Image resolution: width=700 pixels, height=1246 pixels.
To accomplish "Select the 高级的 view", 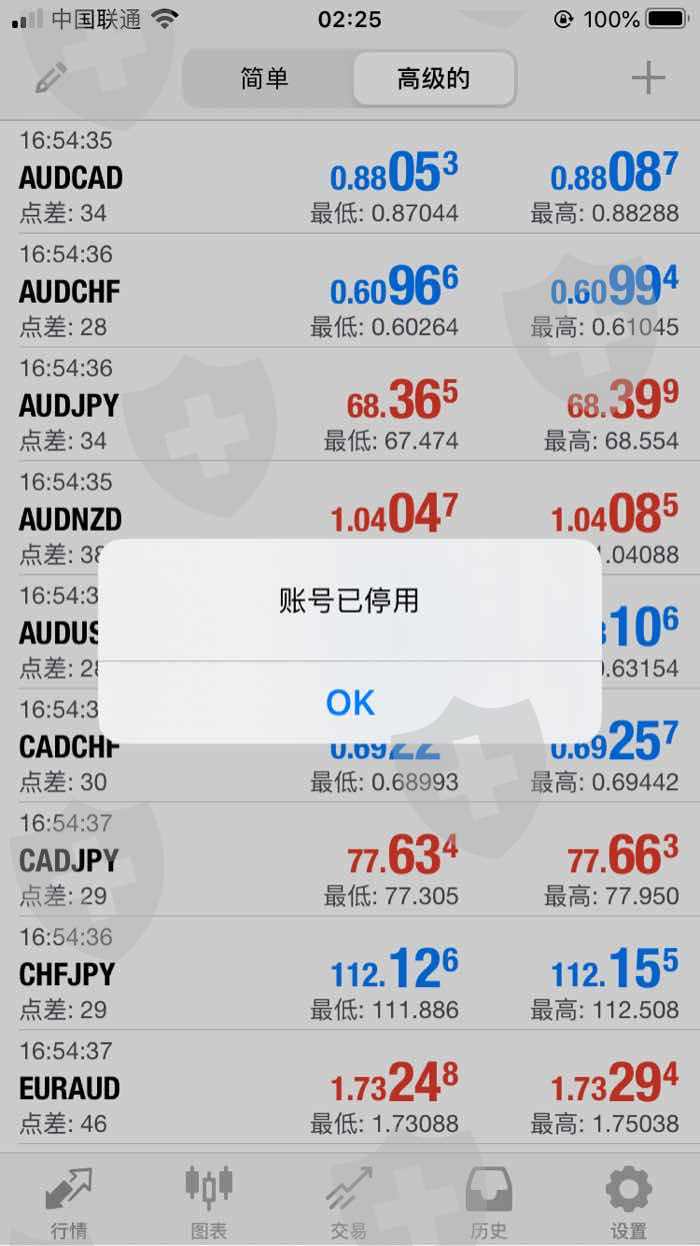I will (433, 79).
